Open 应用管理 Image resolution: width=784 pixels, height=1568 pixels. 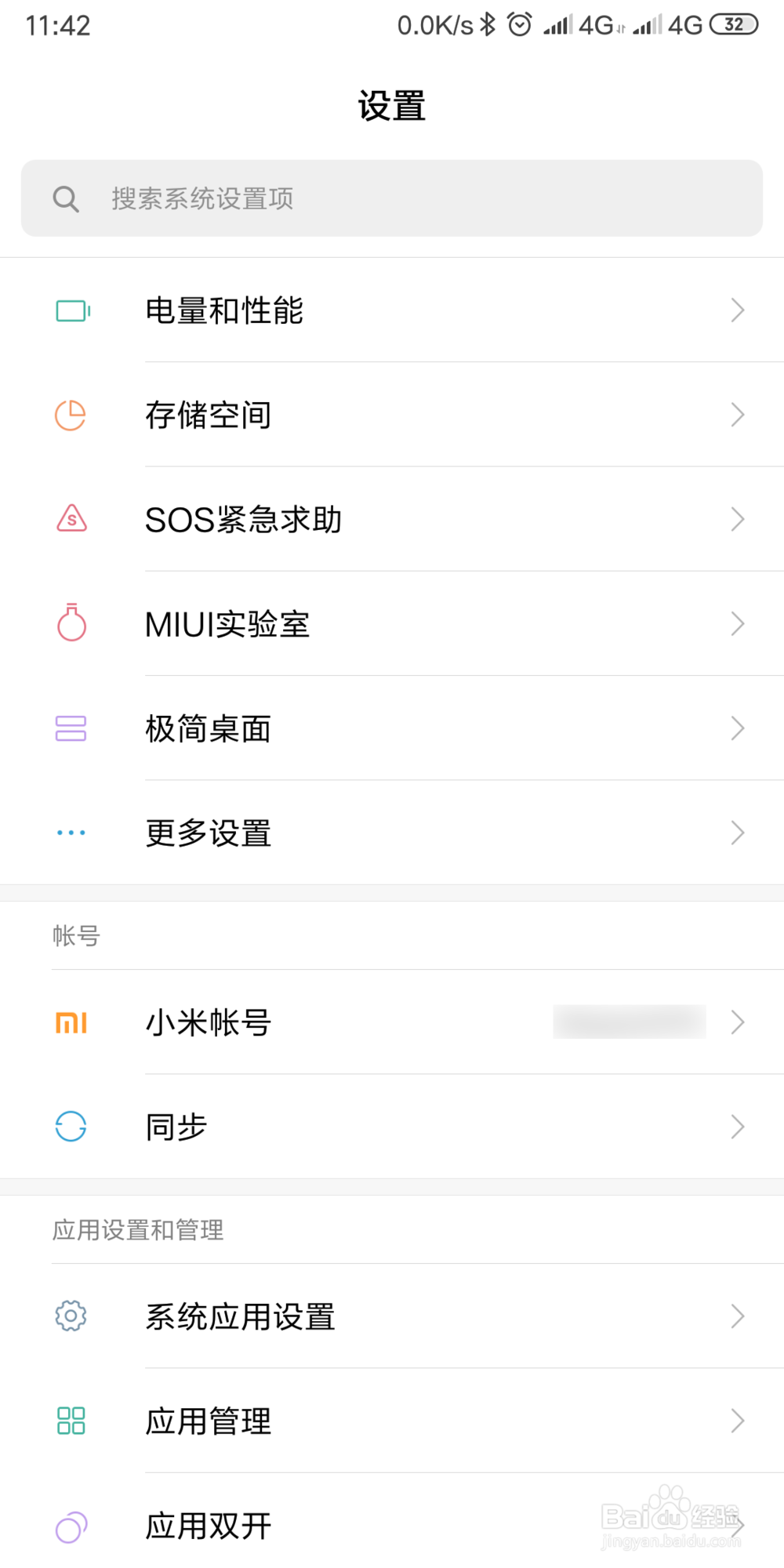(x=392, y=1421)
